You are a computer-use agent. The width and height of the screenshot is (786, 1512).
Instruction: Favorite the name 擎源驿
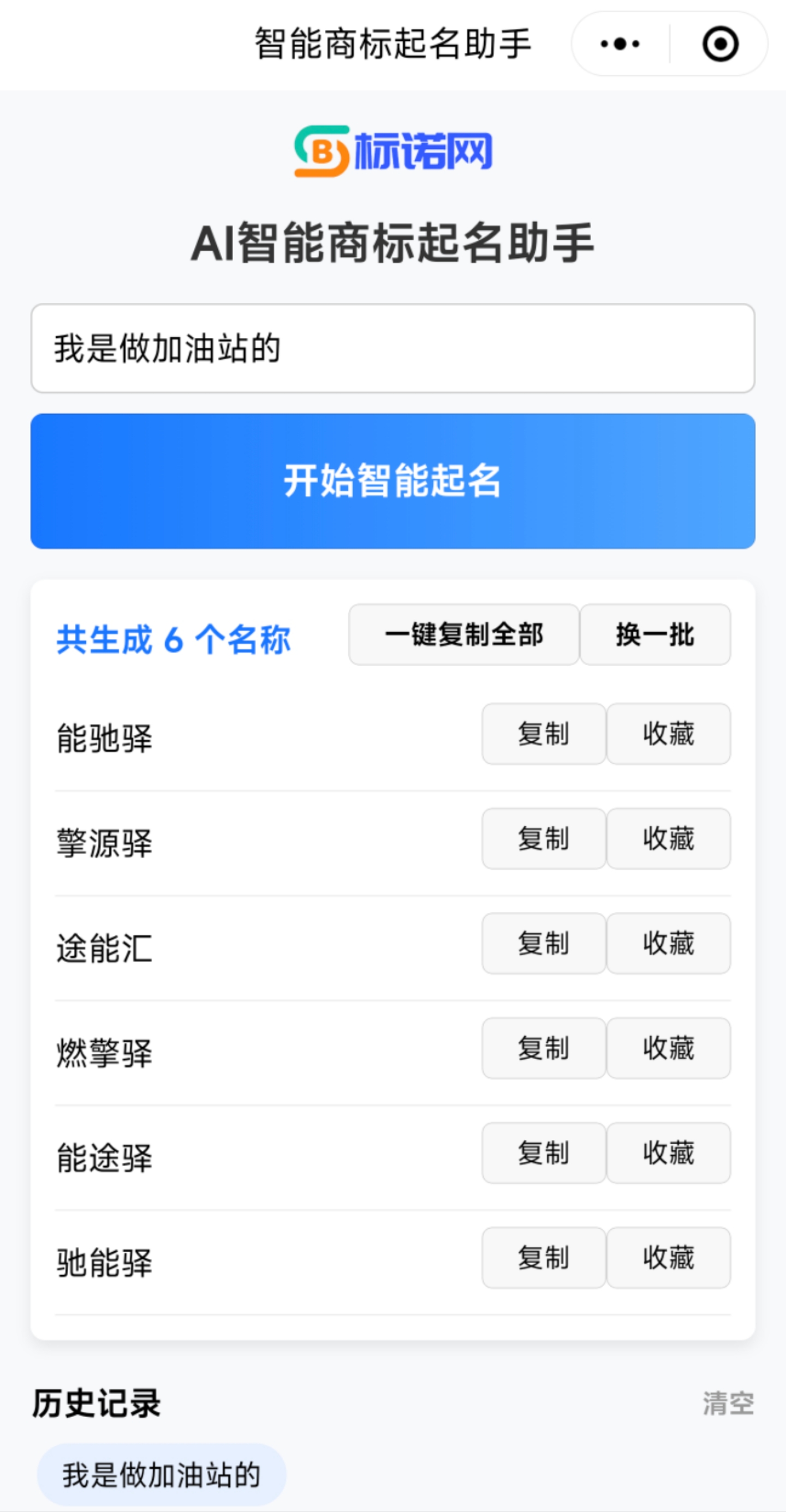pos(669,839)
